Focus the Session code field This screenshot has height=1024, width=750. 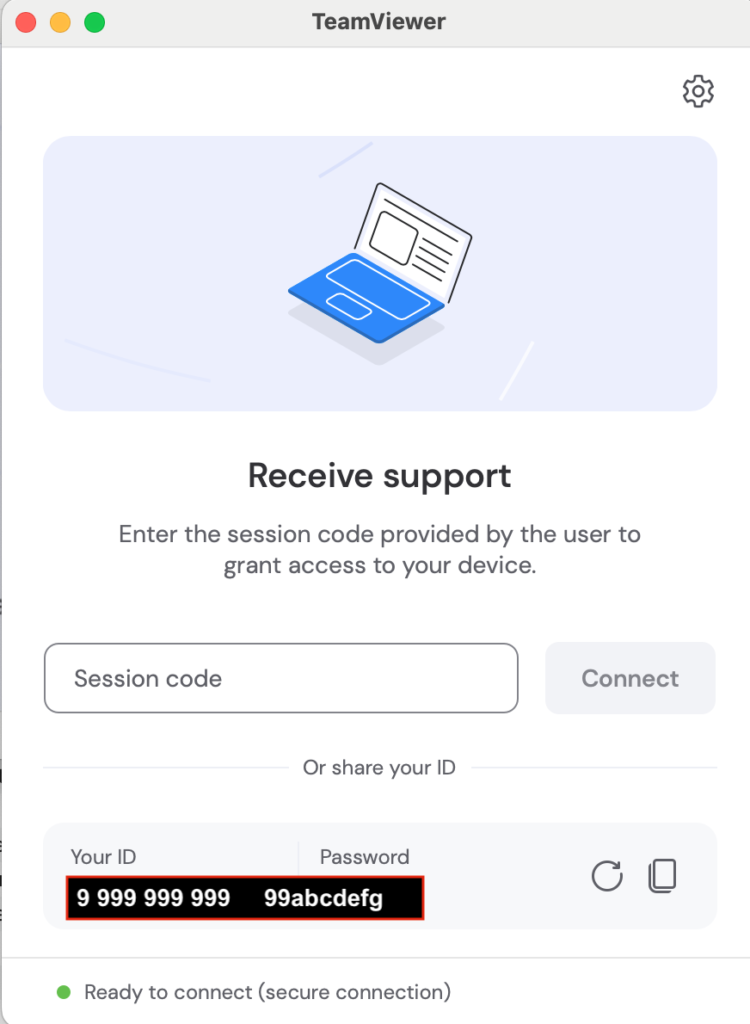(281, 678)
